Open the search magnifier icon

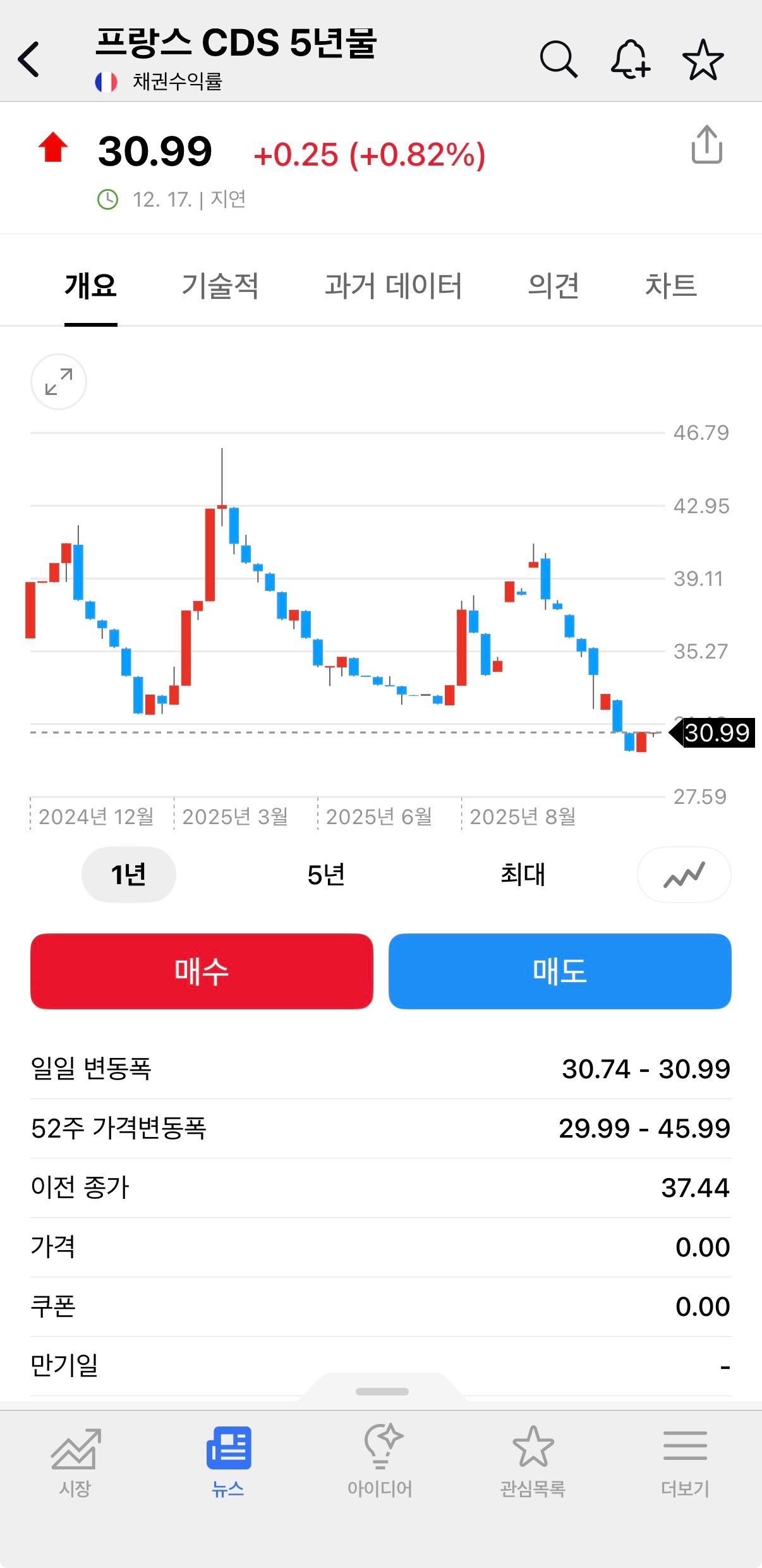click(559, 59)
